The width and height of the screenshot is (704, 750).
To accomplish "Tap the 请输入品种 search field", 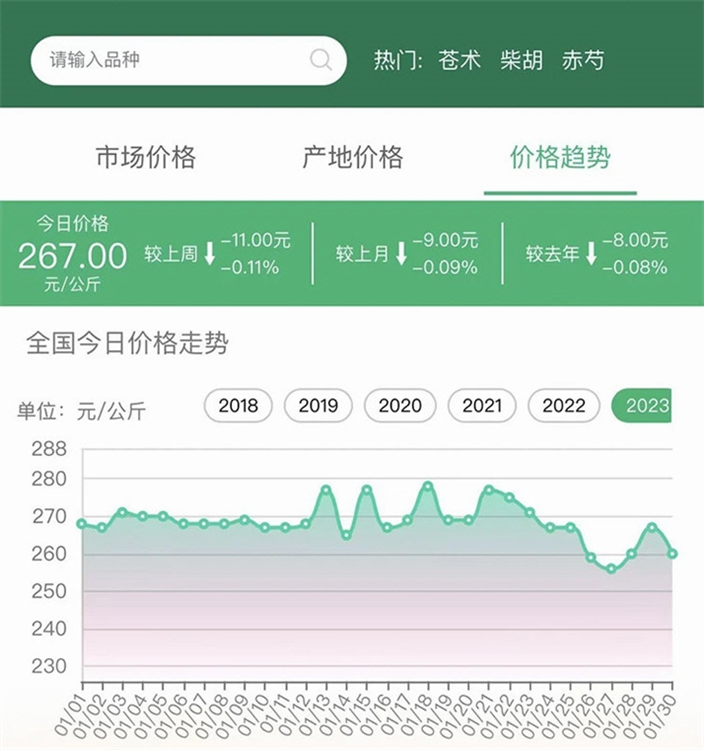I will point(188,60).
